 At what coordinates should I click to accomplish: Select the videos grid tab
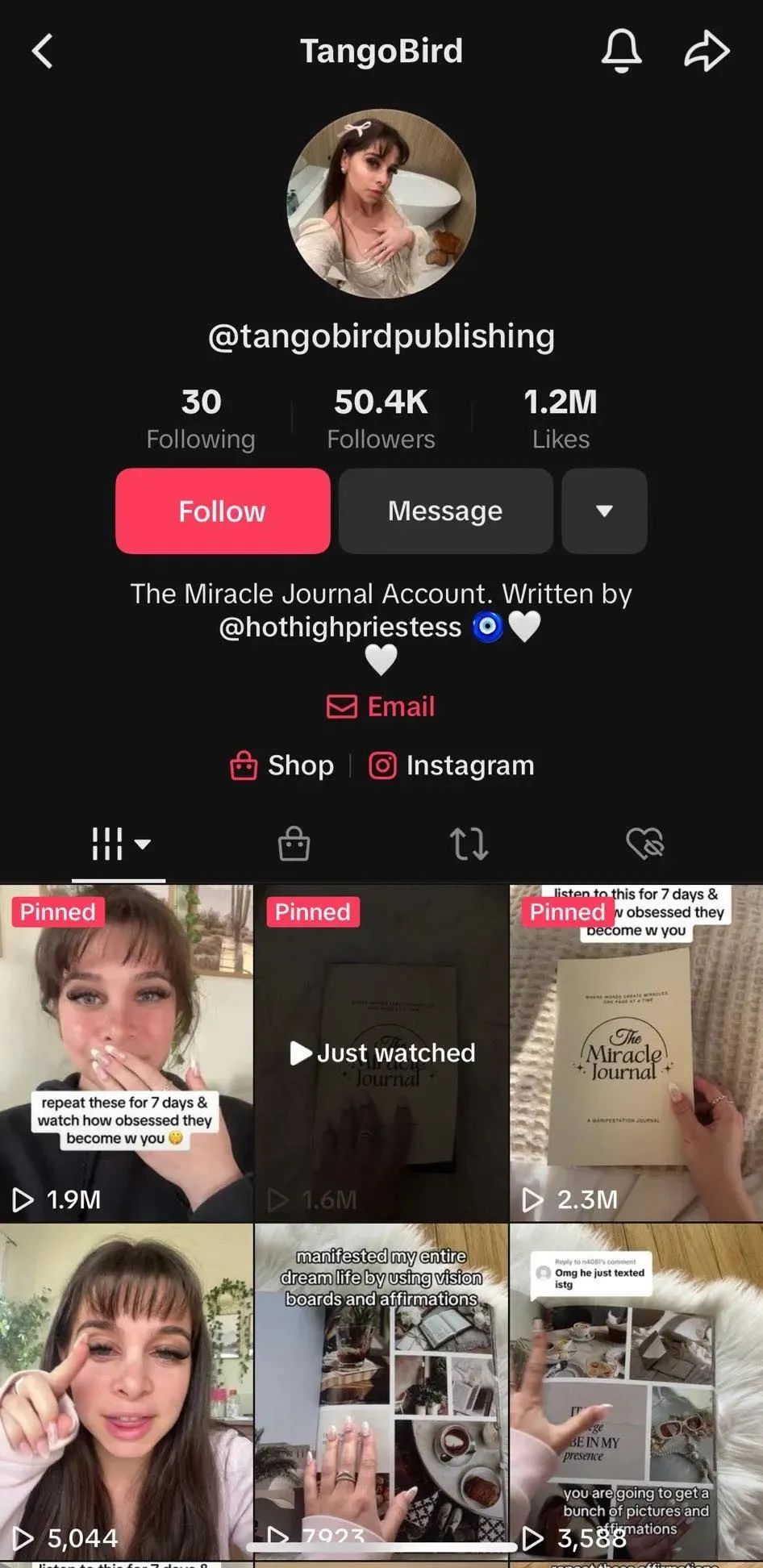(x=119, y=844)
